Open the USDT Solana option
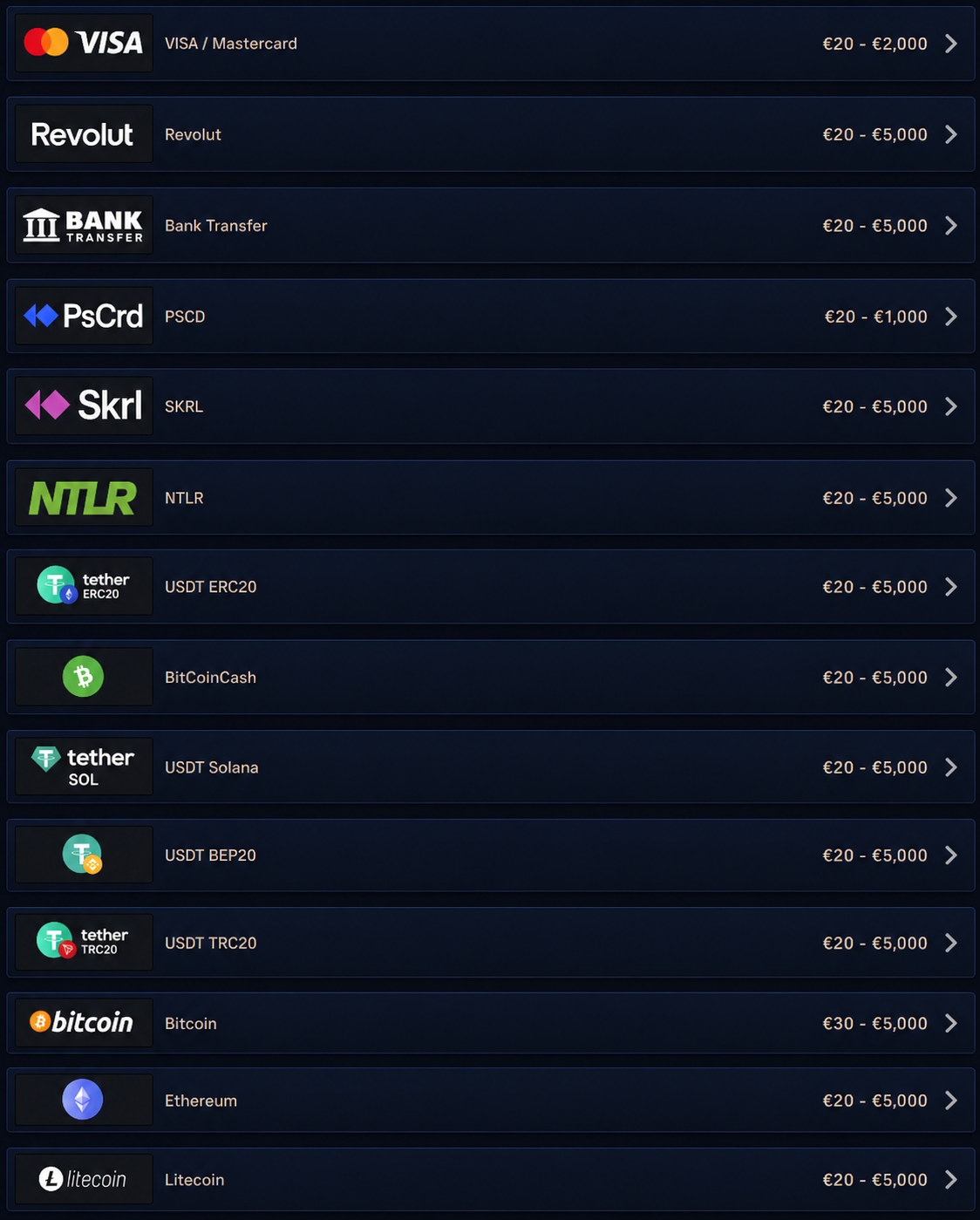Image resolution: width=980 pixels, height=1220 pixels. [x=490, y=767]
